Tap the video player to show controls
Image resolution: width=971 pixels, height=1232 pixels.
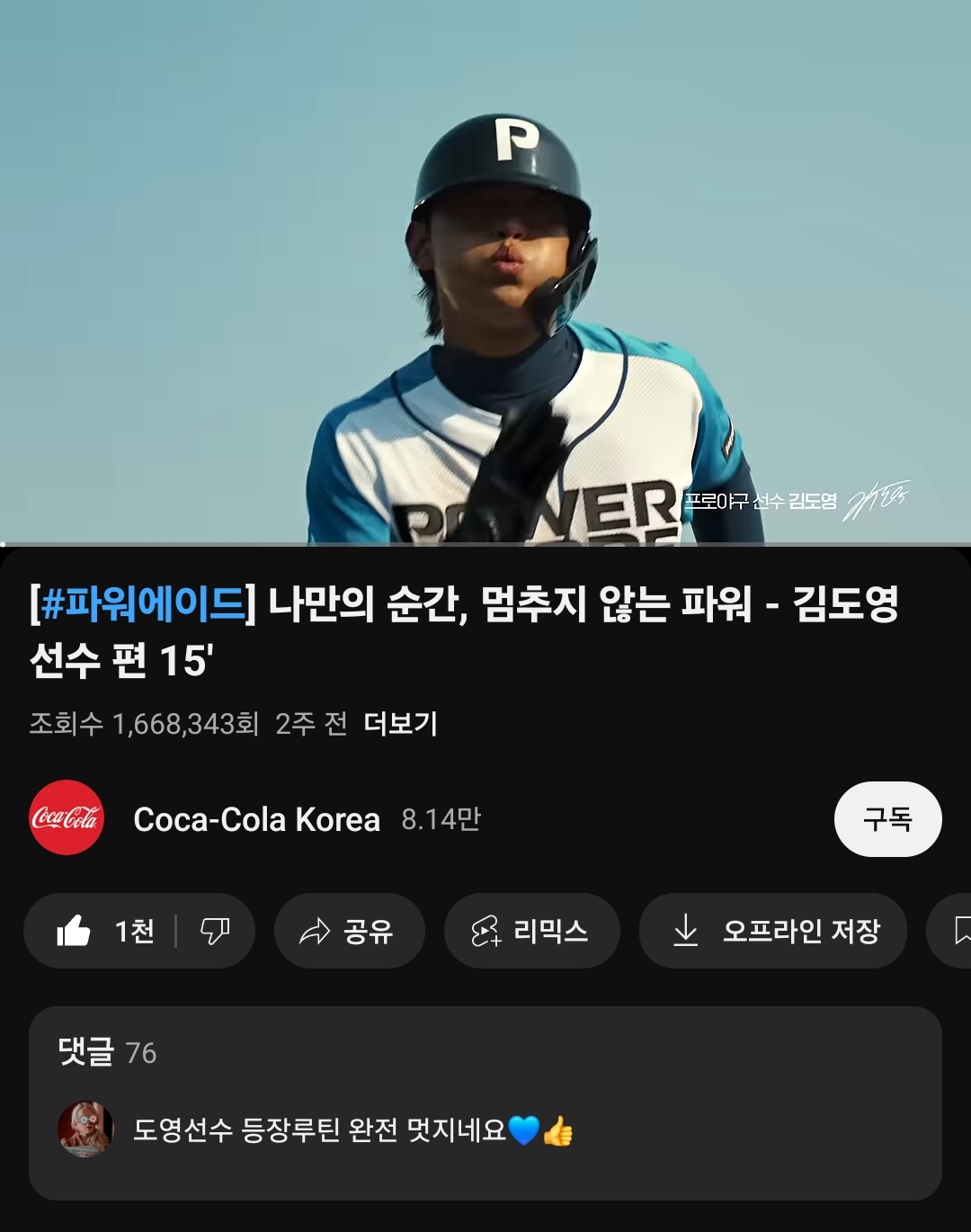(x=485, y=270)
